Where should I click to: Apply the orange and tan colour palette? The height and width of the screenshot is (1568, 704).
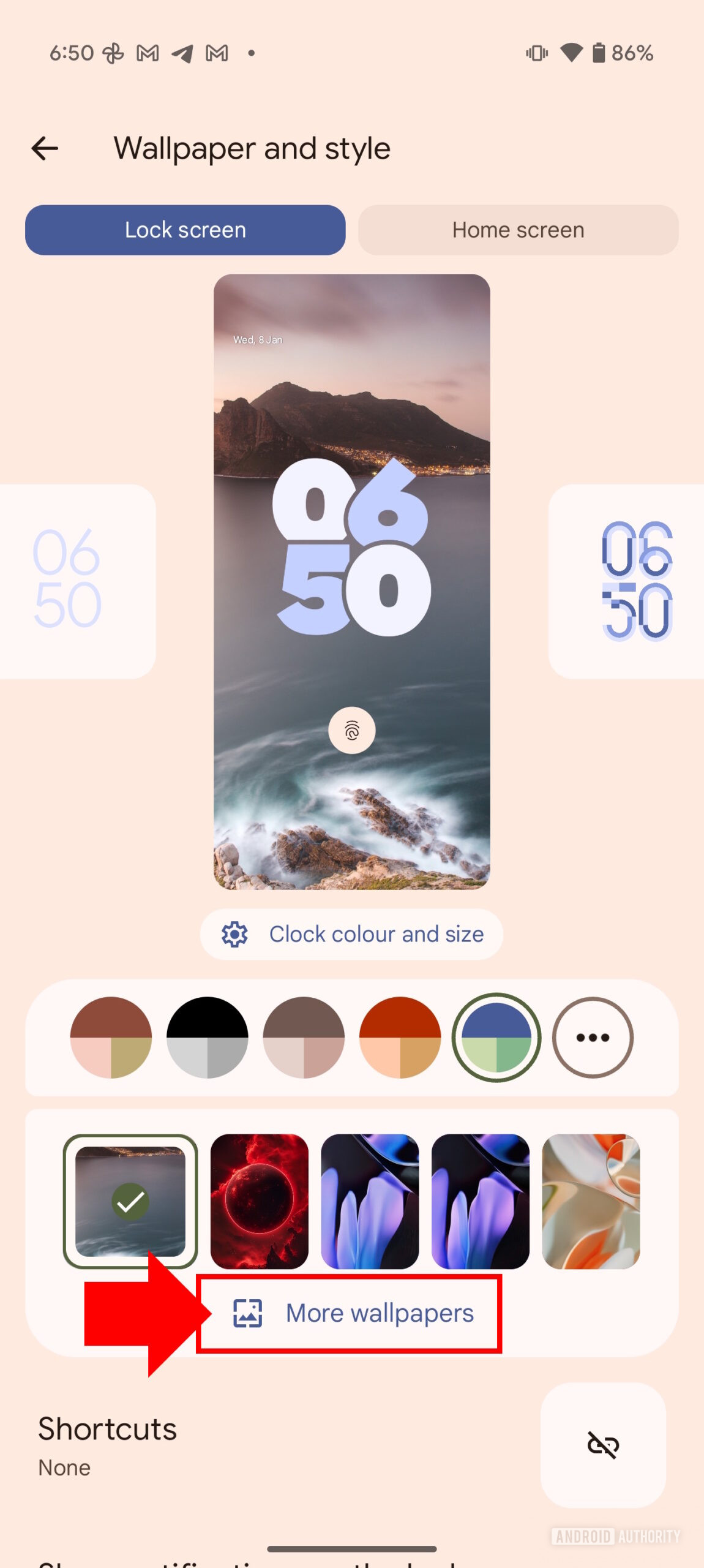pyautogui.click(x=400, y=1037)
